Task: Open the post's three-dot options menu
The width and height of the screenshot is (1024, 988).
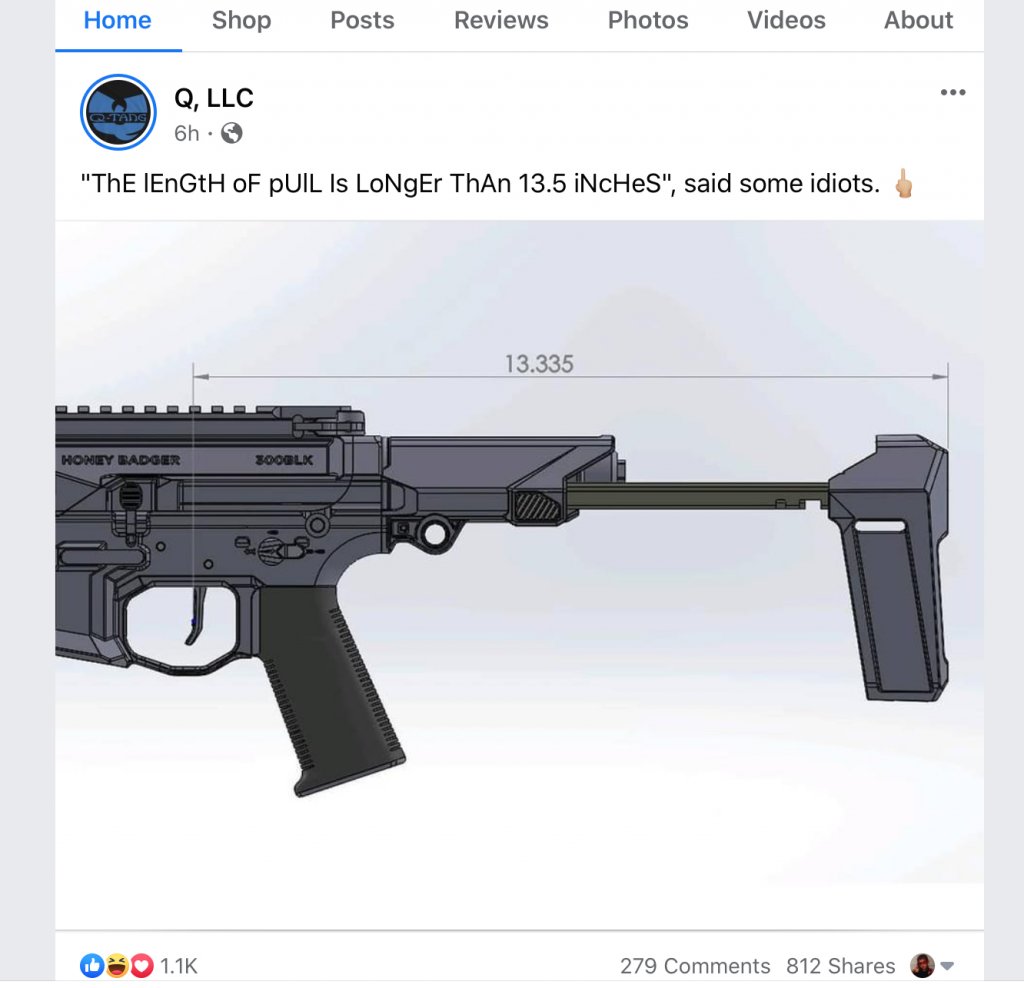Action: [953, 93]
